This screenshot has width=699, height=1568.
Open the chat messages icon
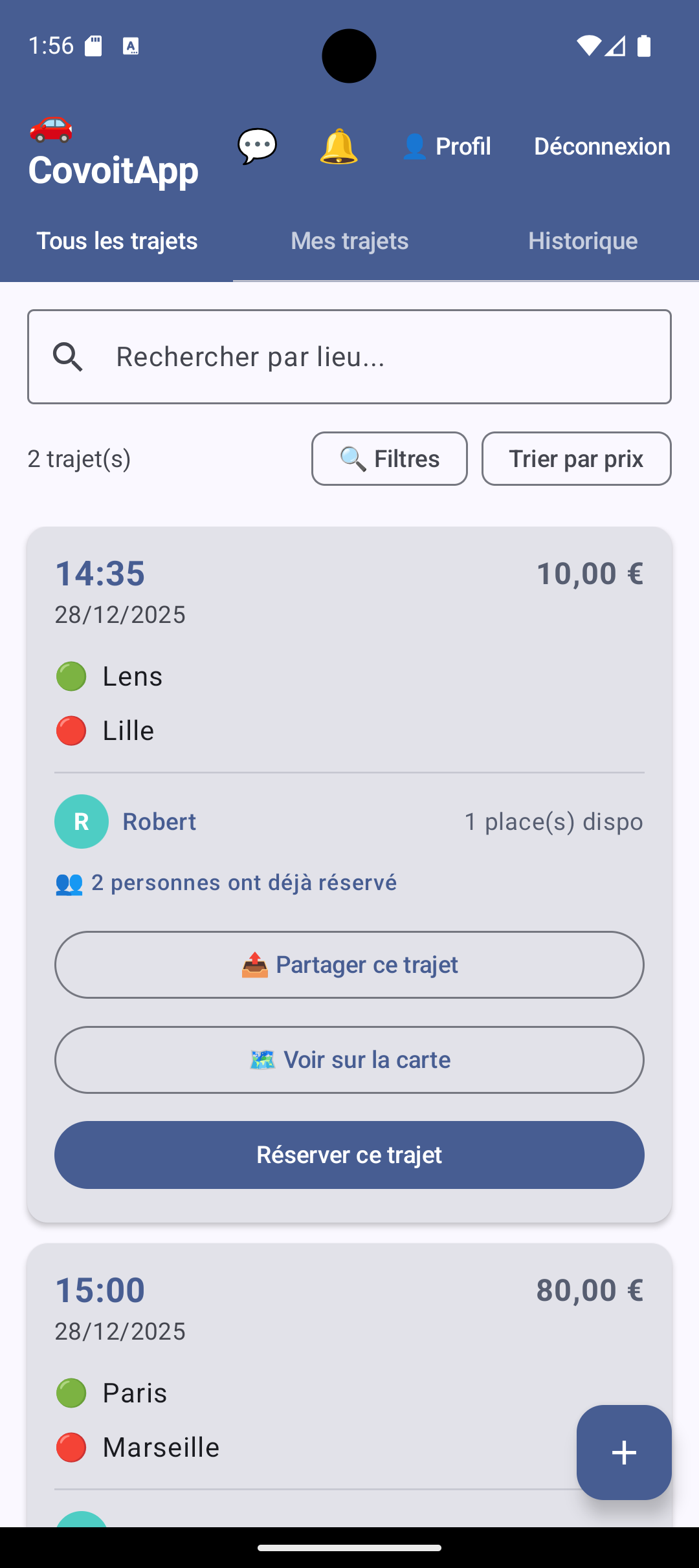pyautogui.click(x=257, y=146)
